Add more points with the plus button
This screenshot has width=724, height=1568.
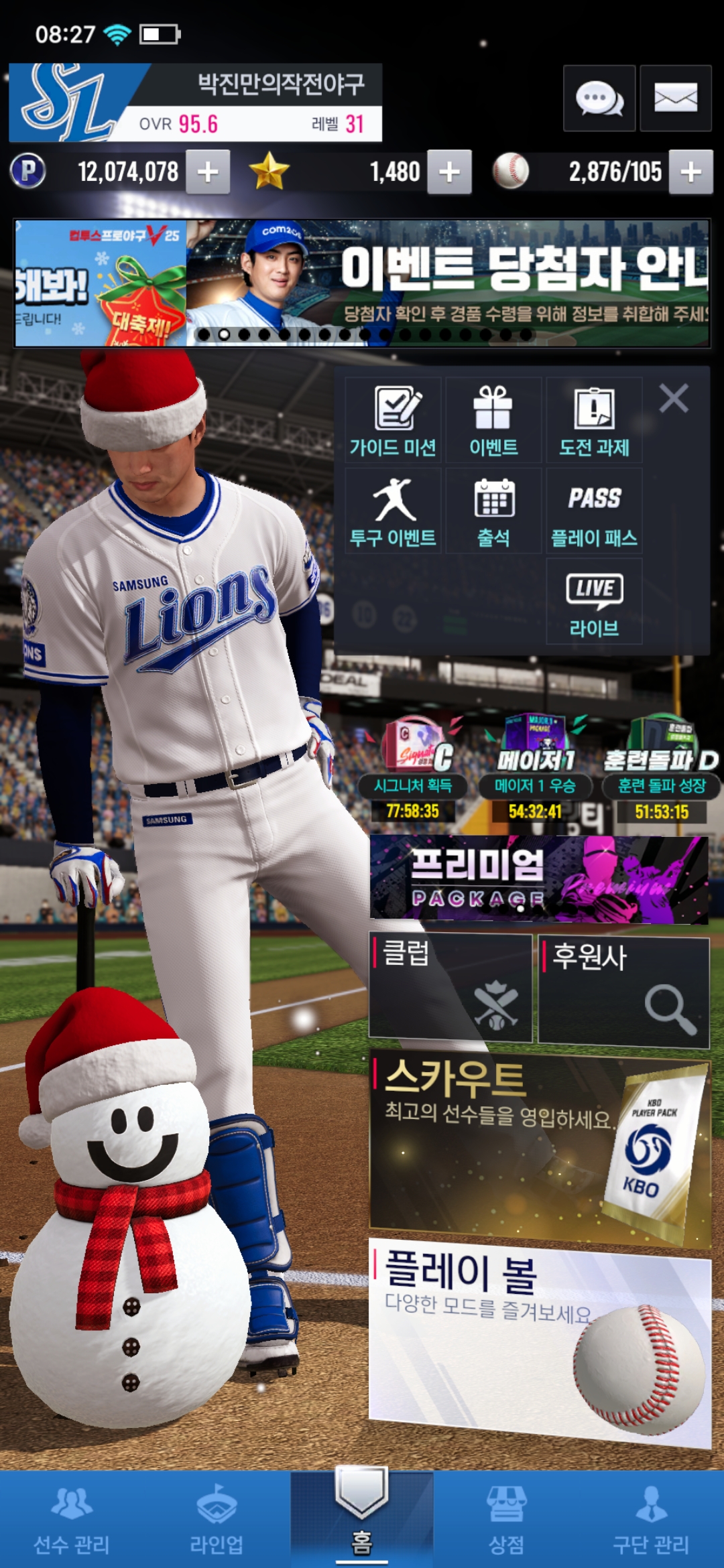[208, 172]
